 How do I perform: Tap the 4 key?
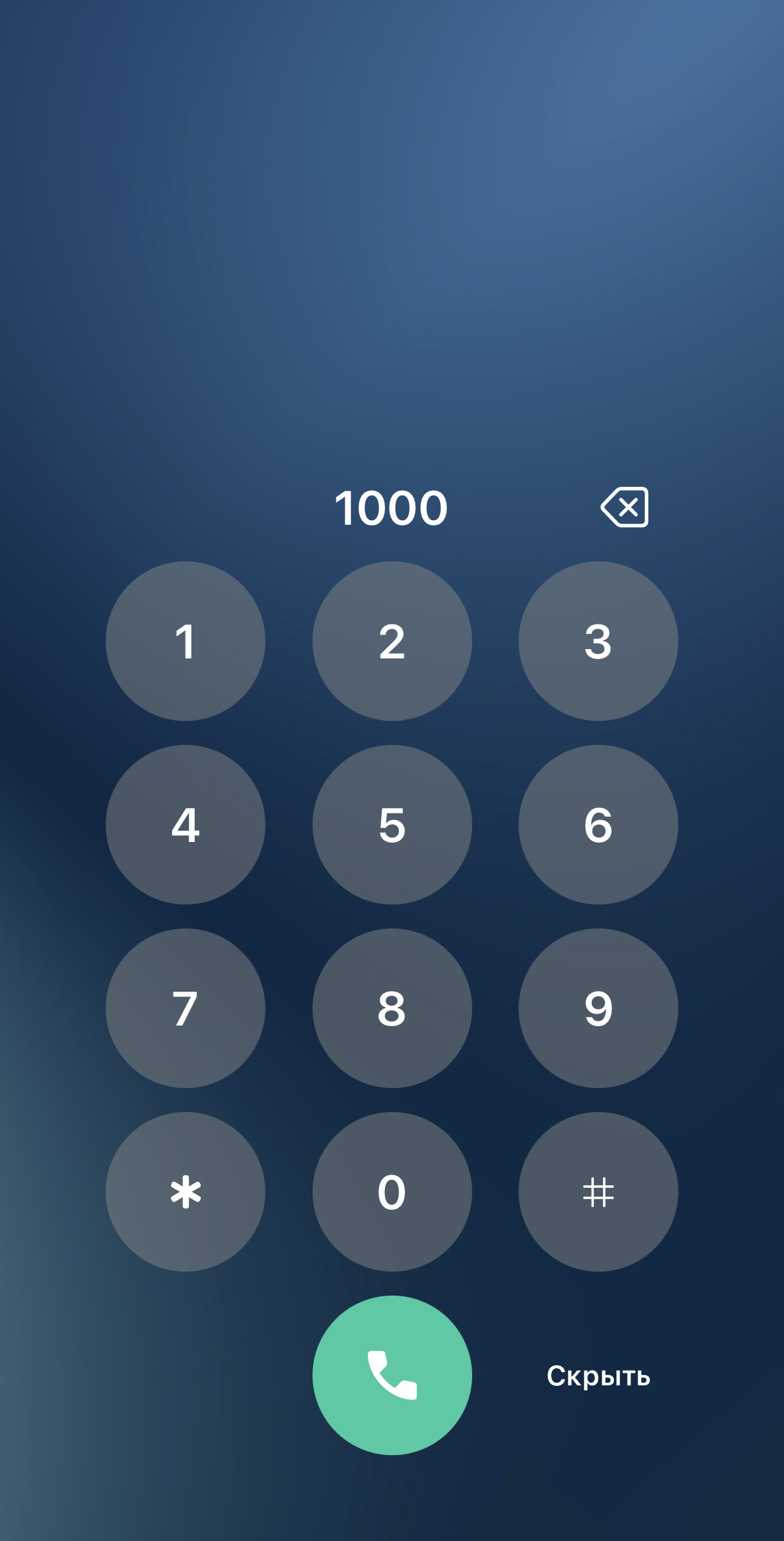click(x=186, y=825)
